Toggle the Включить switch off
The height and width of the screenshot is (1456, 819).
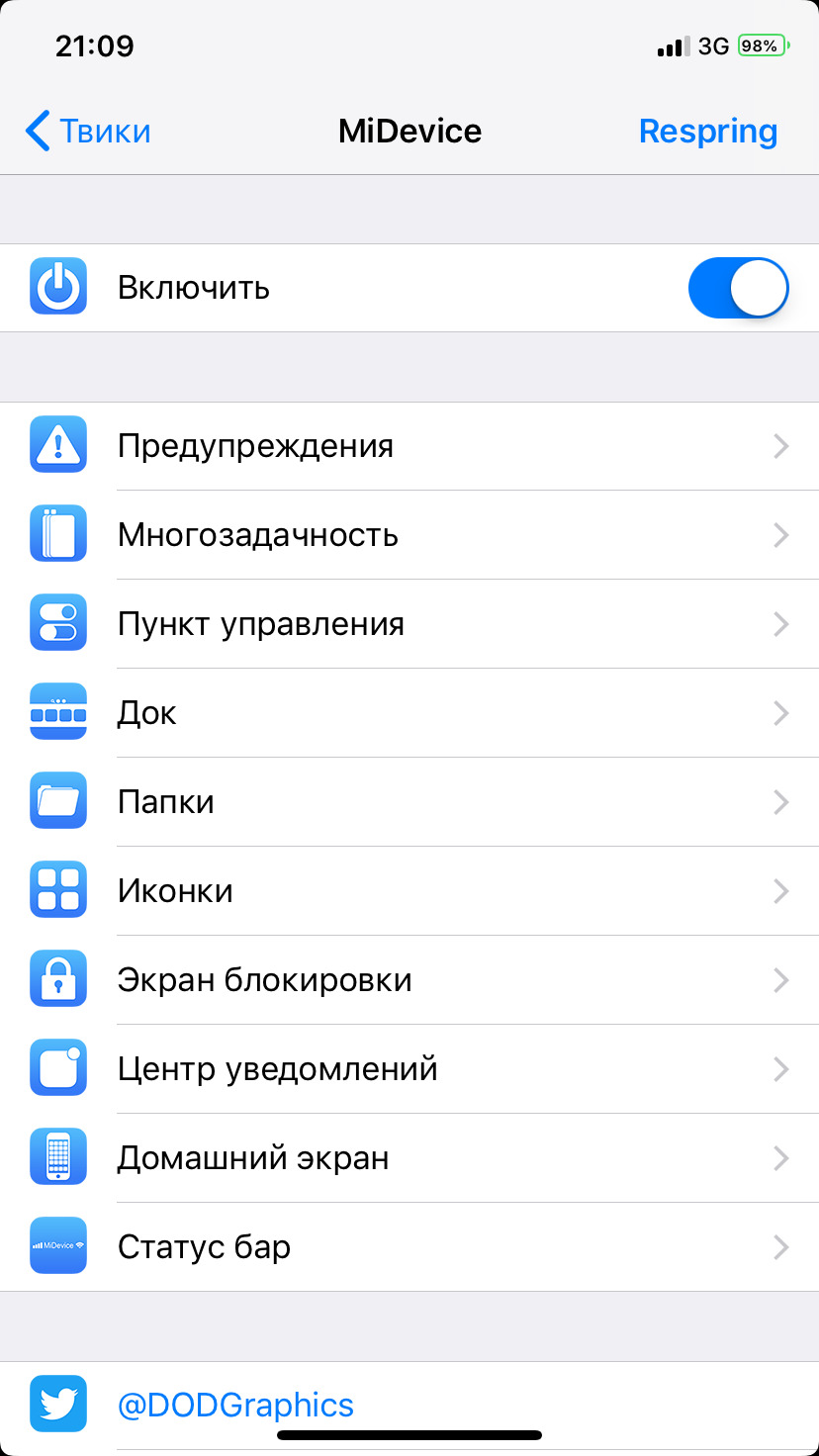pyautogui.click(x=738, y=288)
